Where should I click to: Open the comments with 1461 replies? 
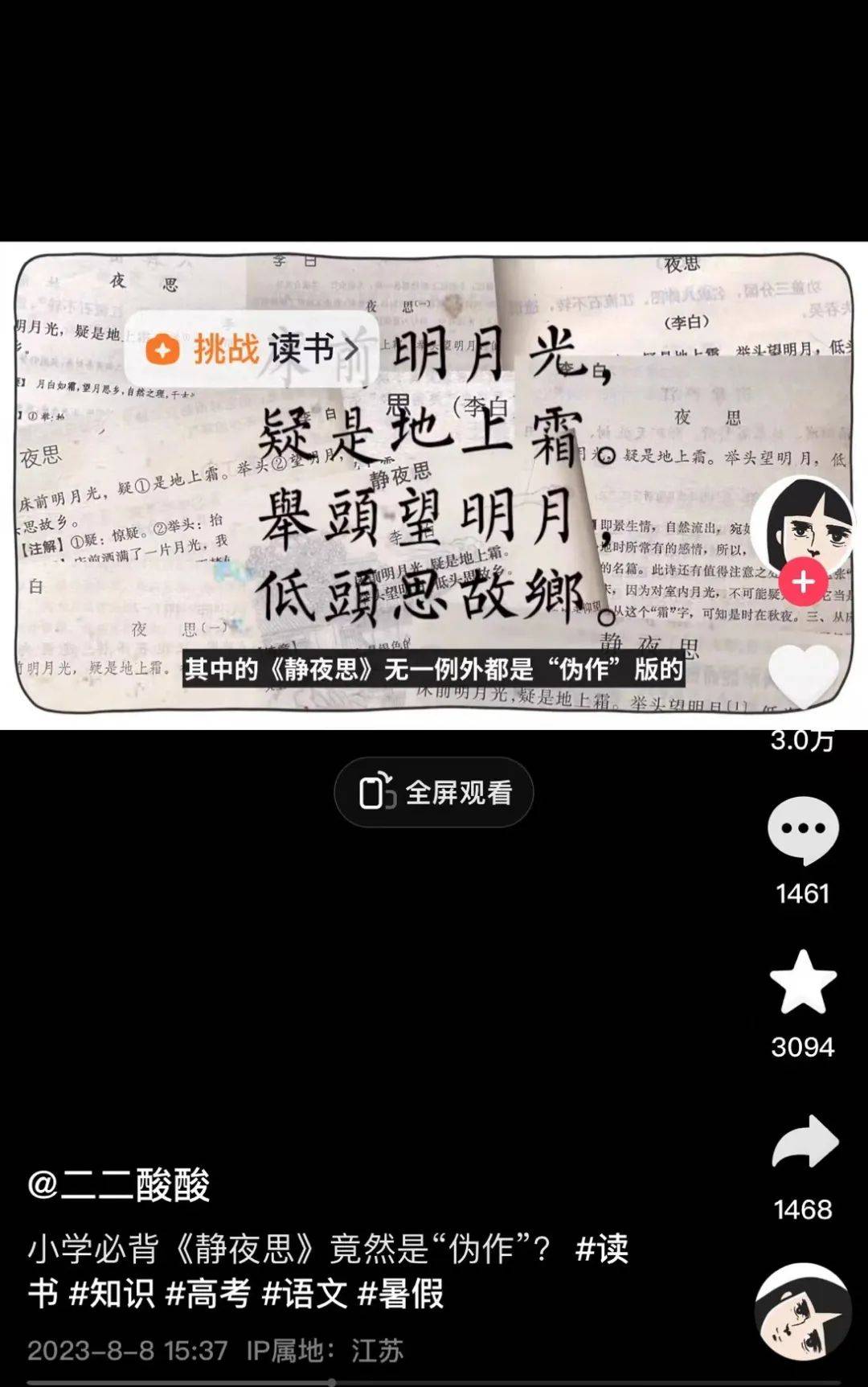click(803, 830)
